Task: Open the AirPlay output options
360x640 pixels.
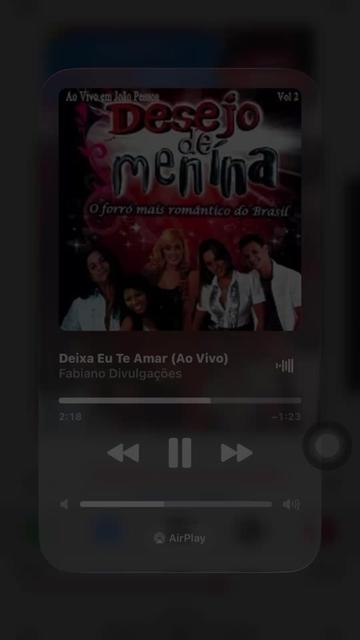Action: click(180, 538)
